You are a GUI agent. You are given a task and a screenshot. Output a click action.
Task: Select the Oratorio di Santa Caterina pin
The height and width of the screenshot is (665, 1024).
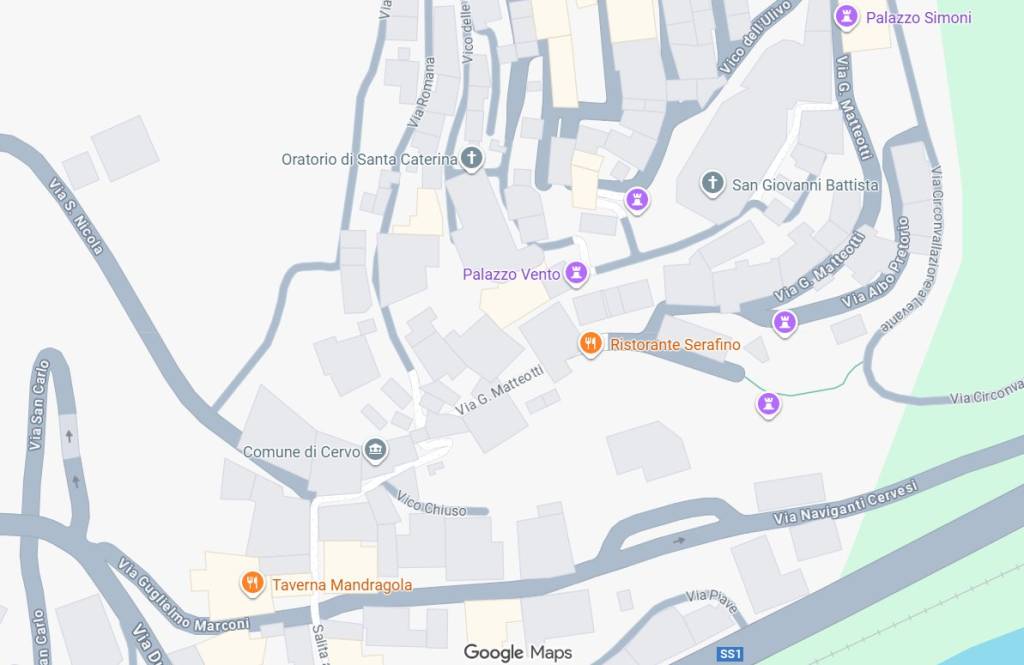(x=471, y=158)
